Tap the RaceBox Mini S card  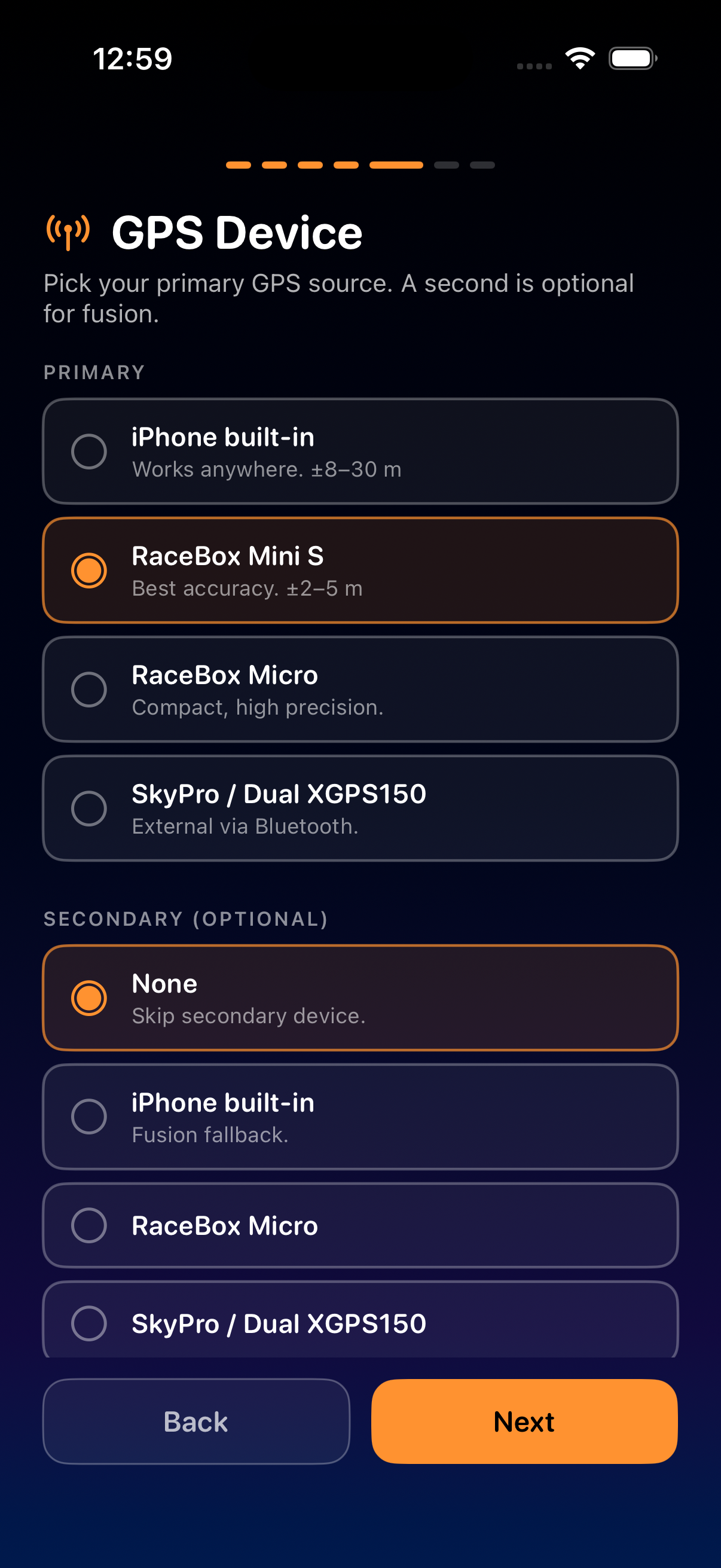click(360, 570)
